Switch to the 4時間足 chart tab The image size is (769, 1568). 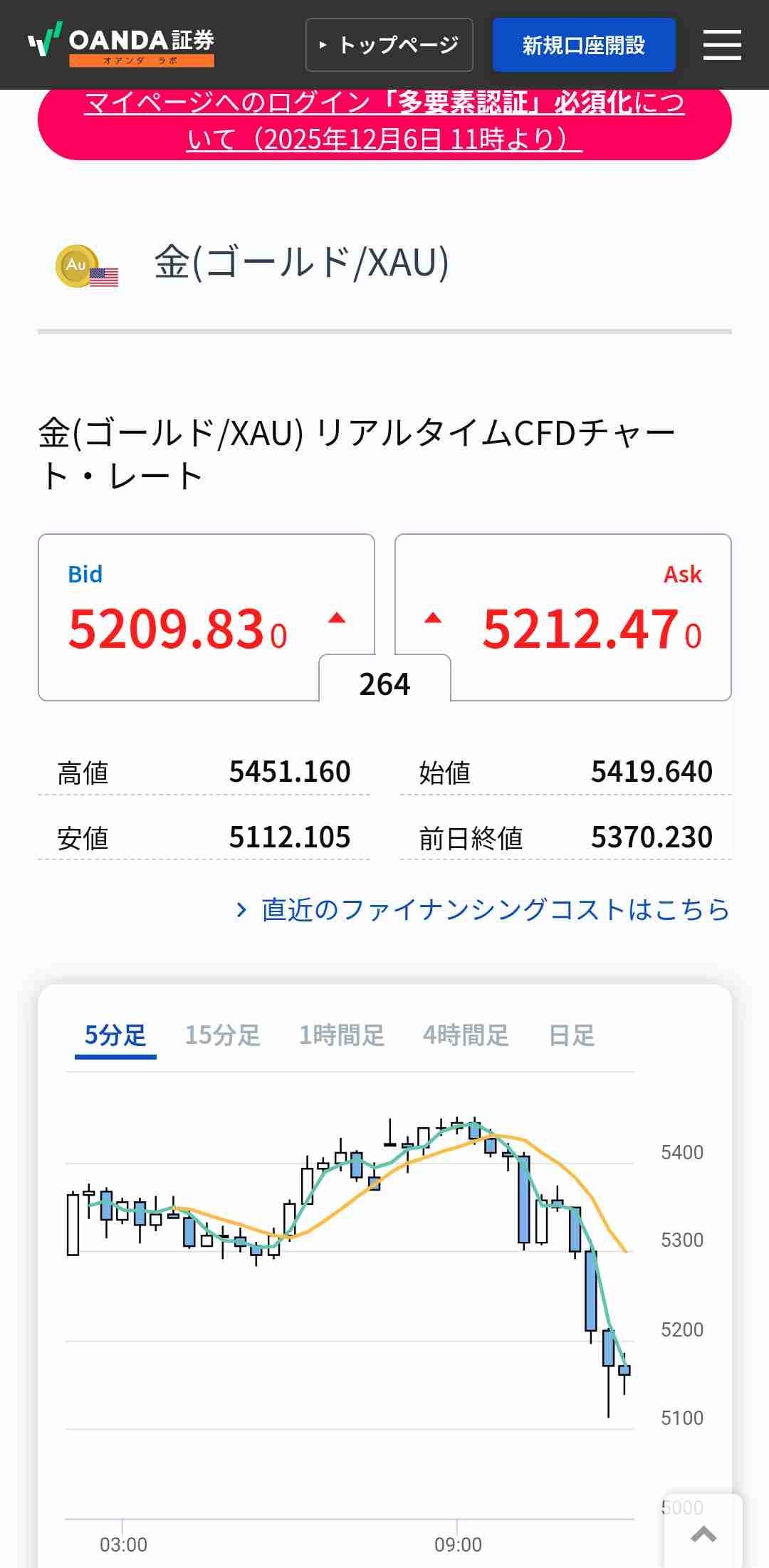(466, 1035)
